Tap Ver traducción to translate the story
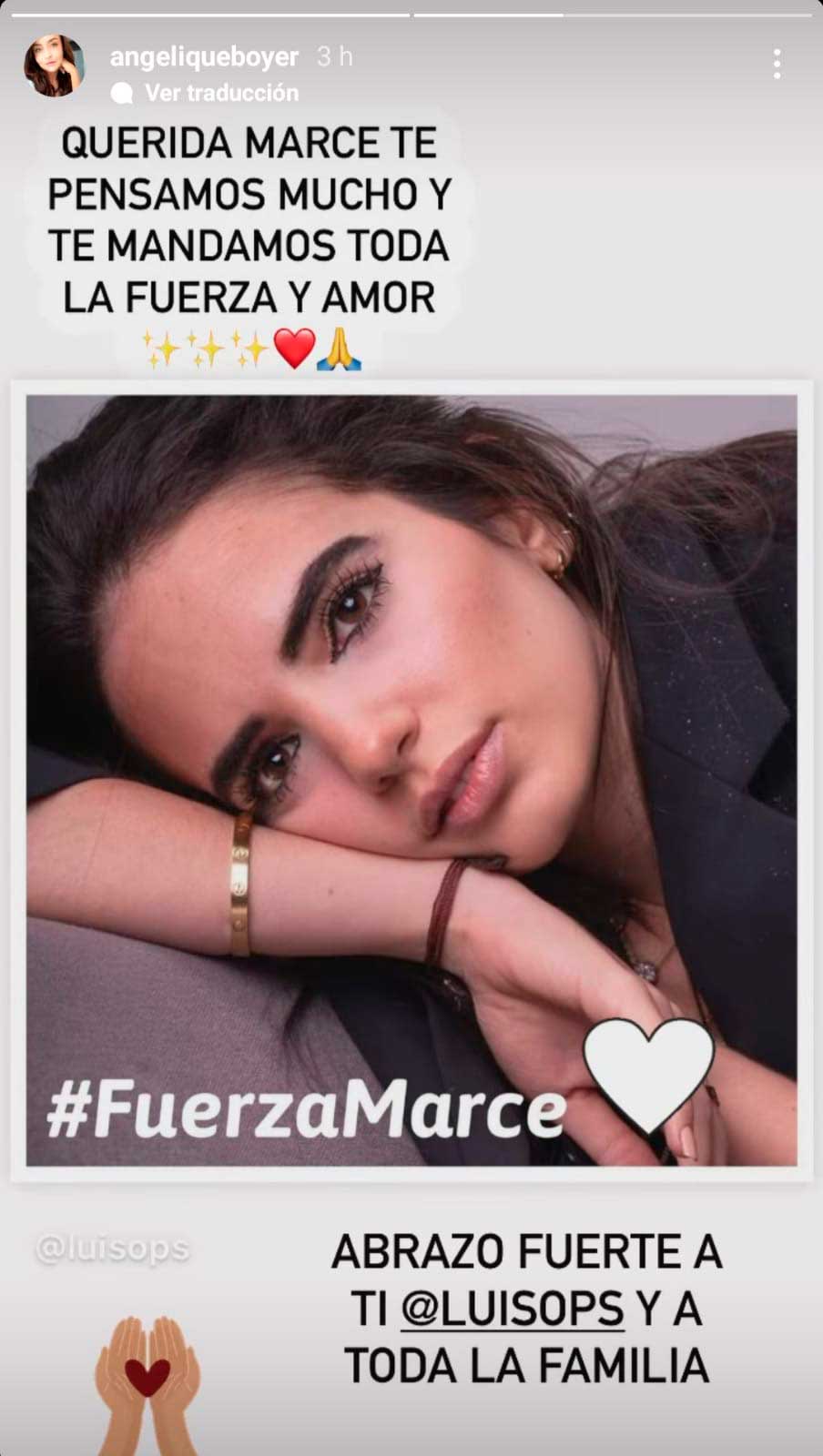 tap(220, 93)
